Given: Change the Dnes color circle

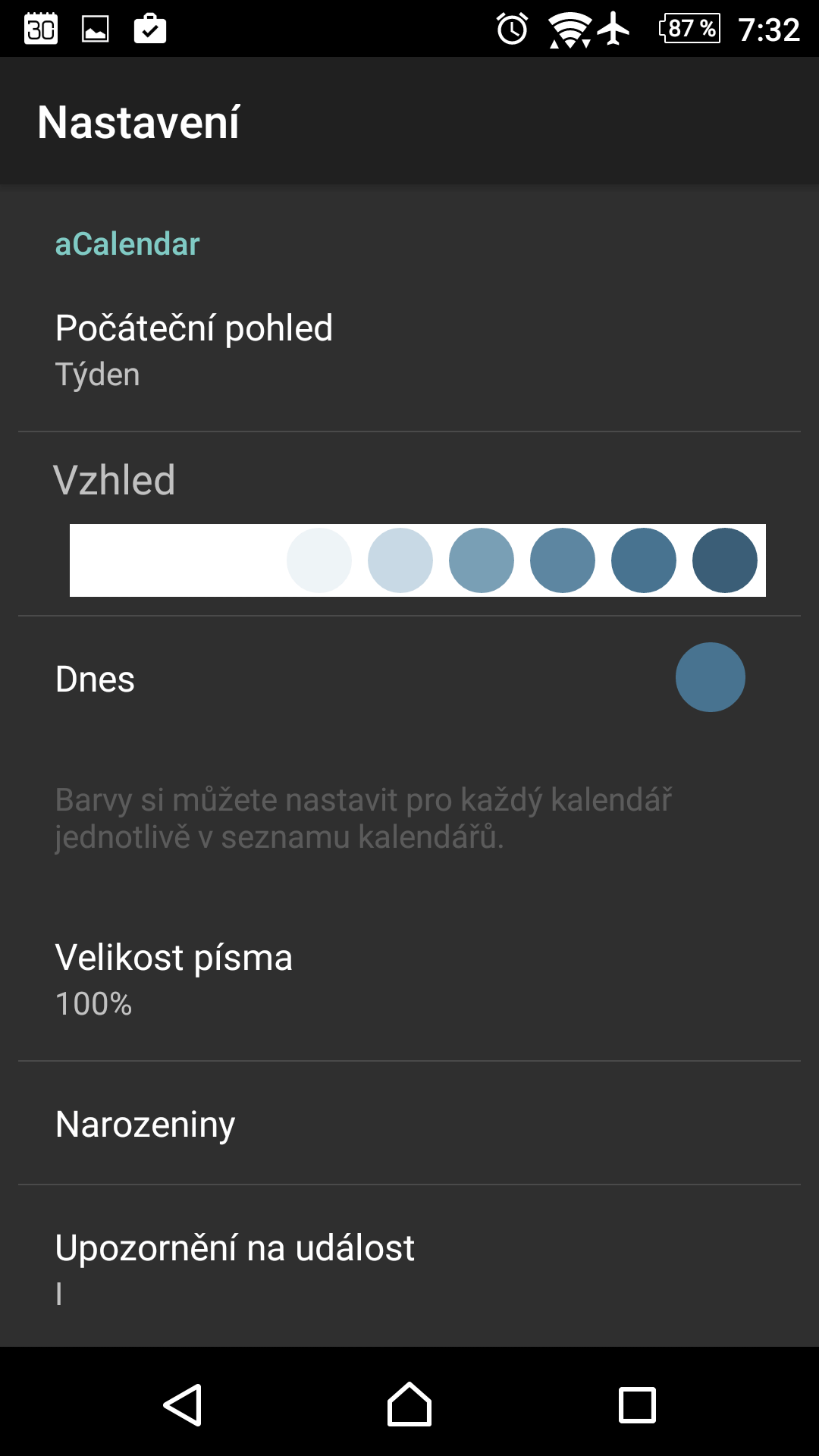Looking at the screenshot, I should [711, 677].
